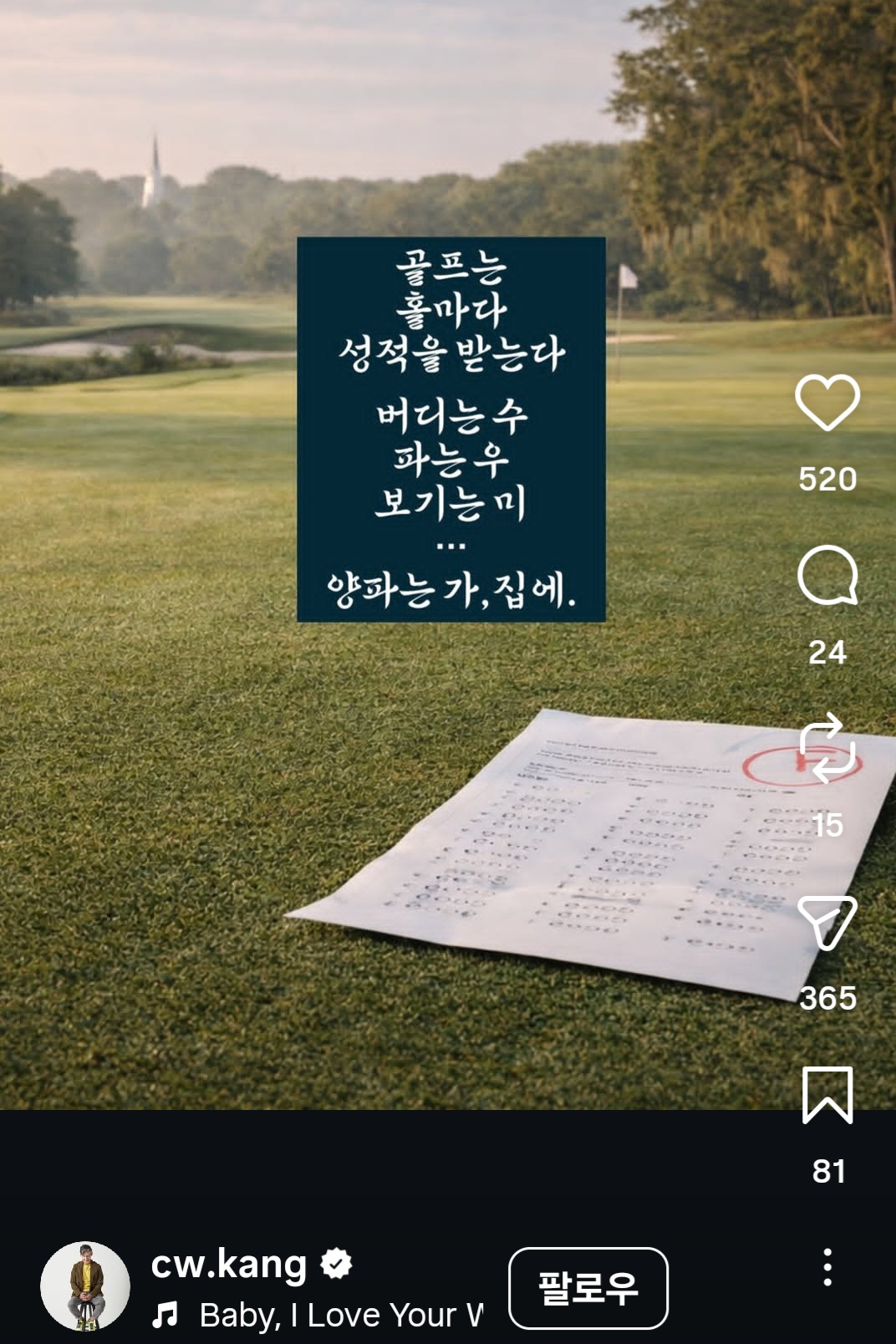Open the cw.kang username link
Viewport: 896px width, 1344px height.
point(229,1264)
